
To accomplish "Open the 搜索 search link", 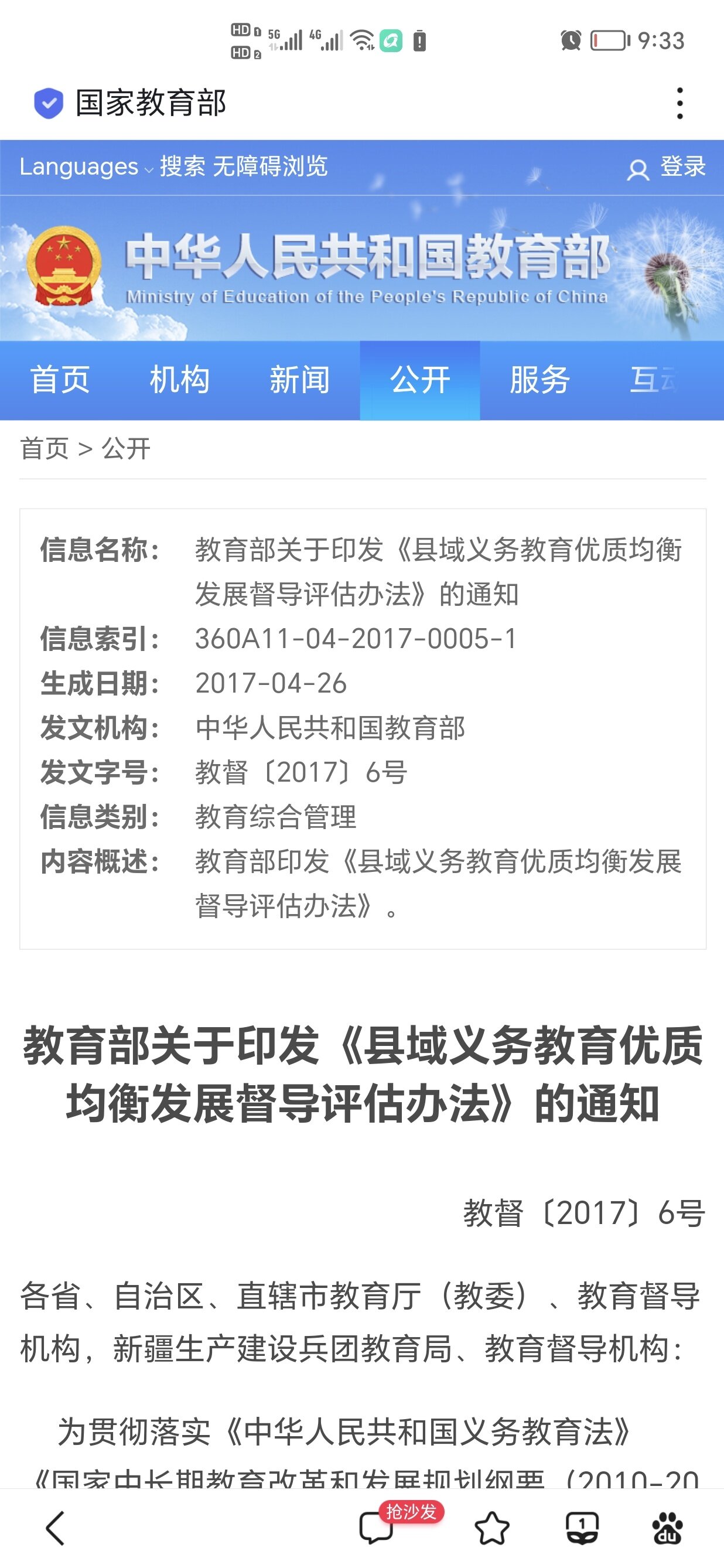I will point(183,167).
